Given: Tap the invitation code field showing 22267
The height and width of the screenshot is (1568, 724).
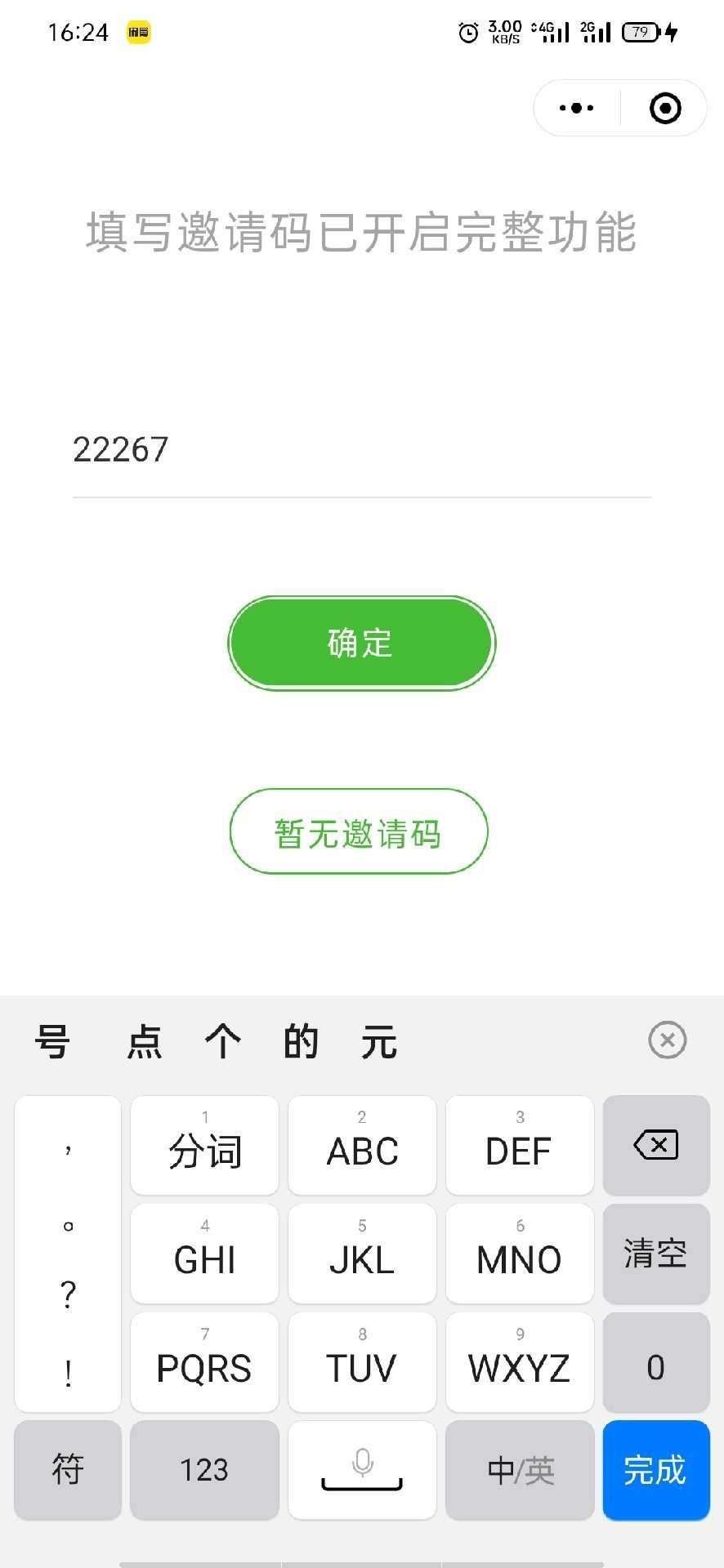Looking at the screenshot, I should tap(361, 450).
